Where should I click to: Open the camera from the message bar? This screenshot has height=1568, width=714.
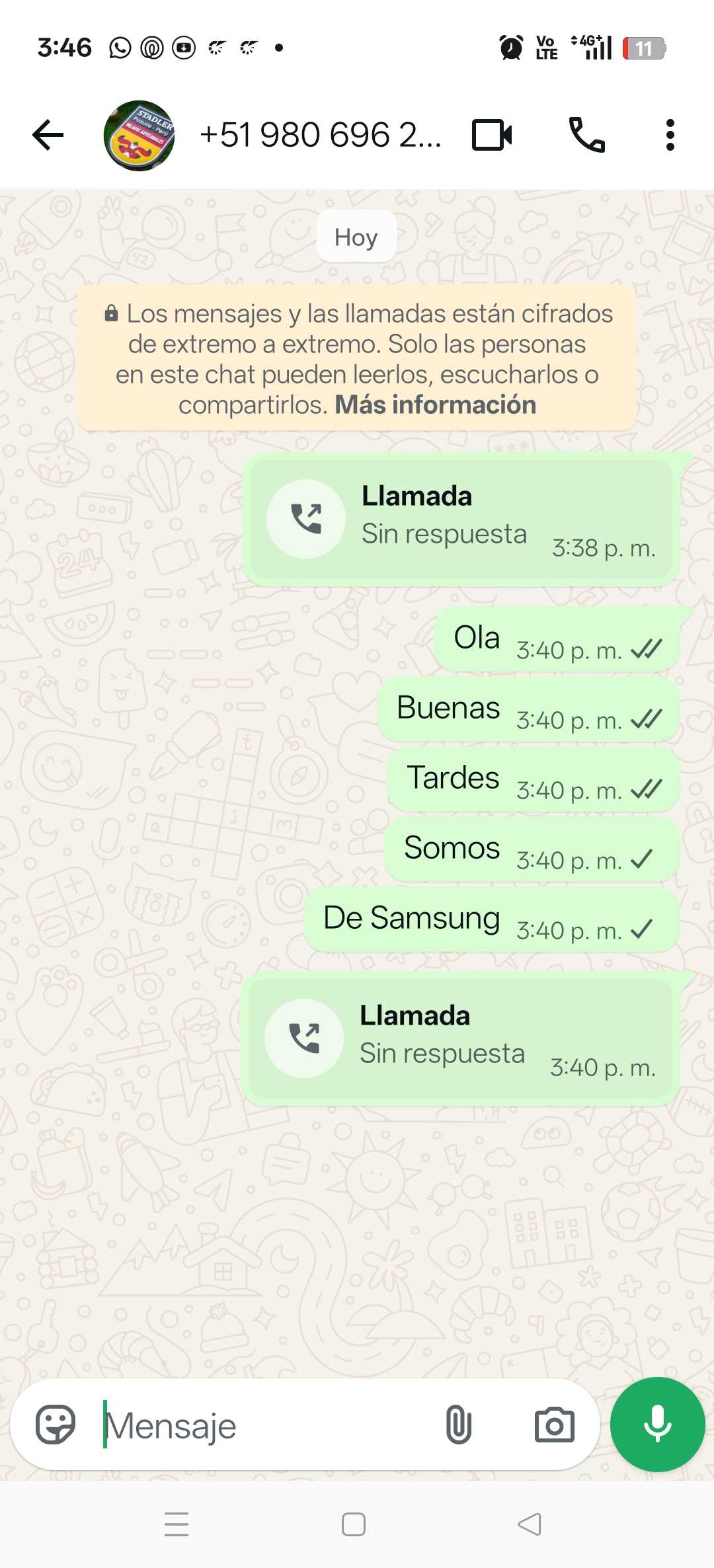point(554,1425)
